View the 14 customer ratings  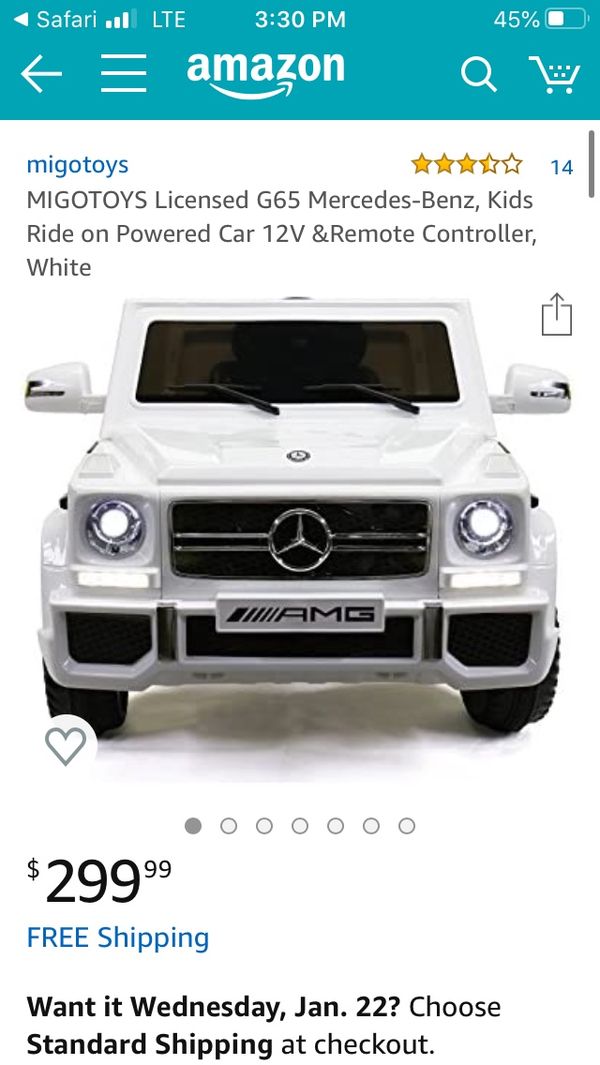561,167
